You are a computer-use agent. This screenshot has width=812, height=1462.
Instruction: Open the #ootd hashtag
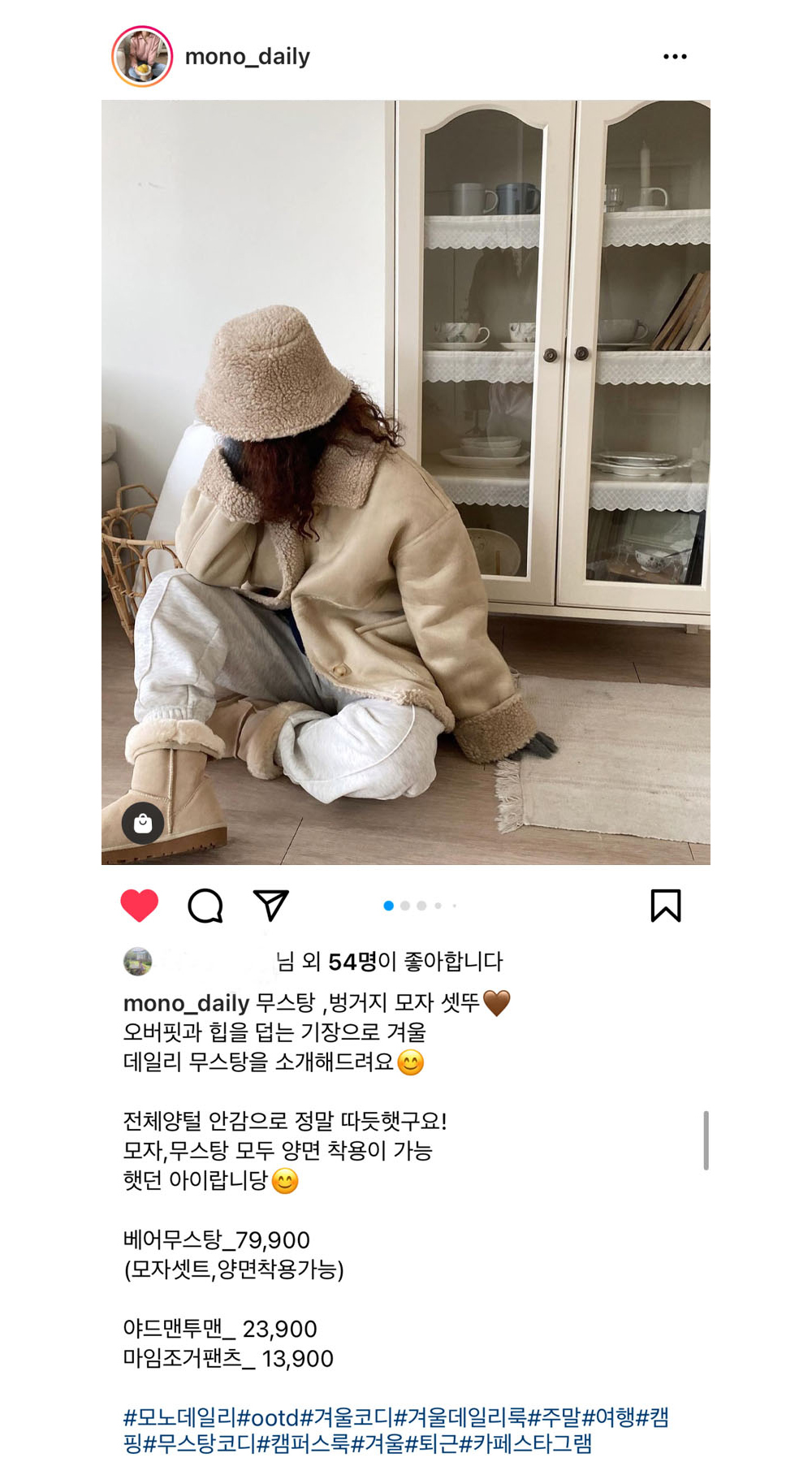pyautogui.click(x=268, y=1418)
